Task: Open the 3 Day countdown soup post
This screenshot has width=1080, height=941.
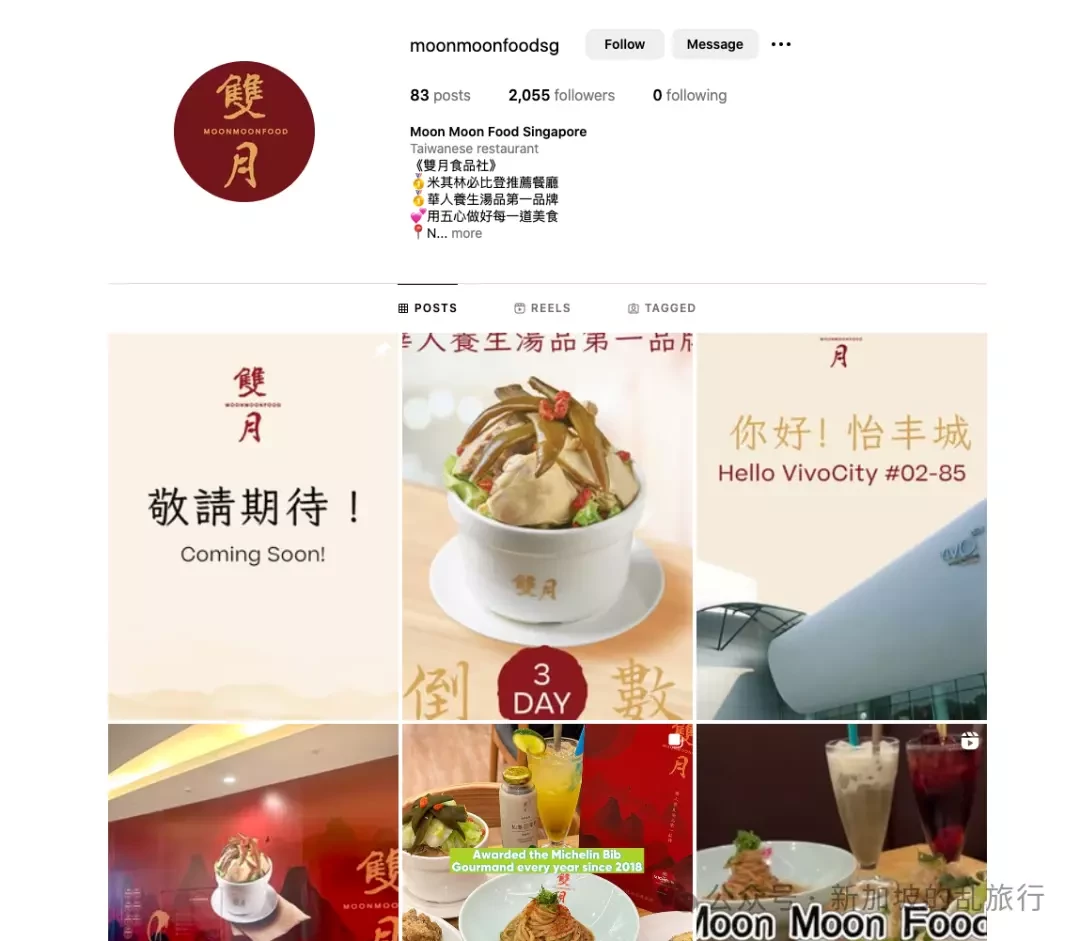Action: tap(547, 526)
